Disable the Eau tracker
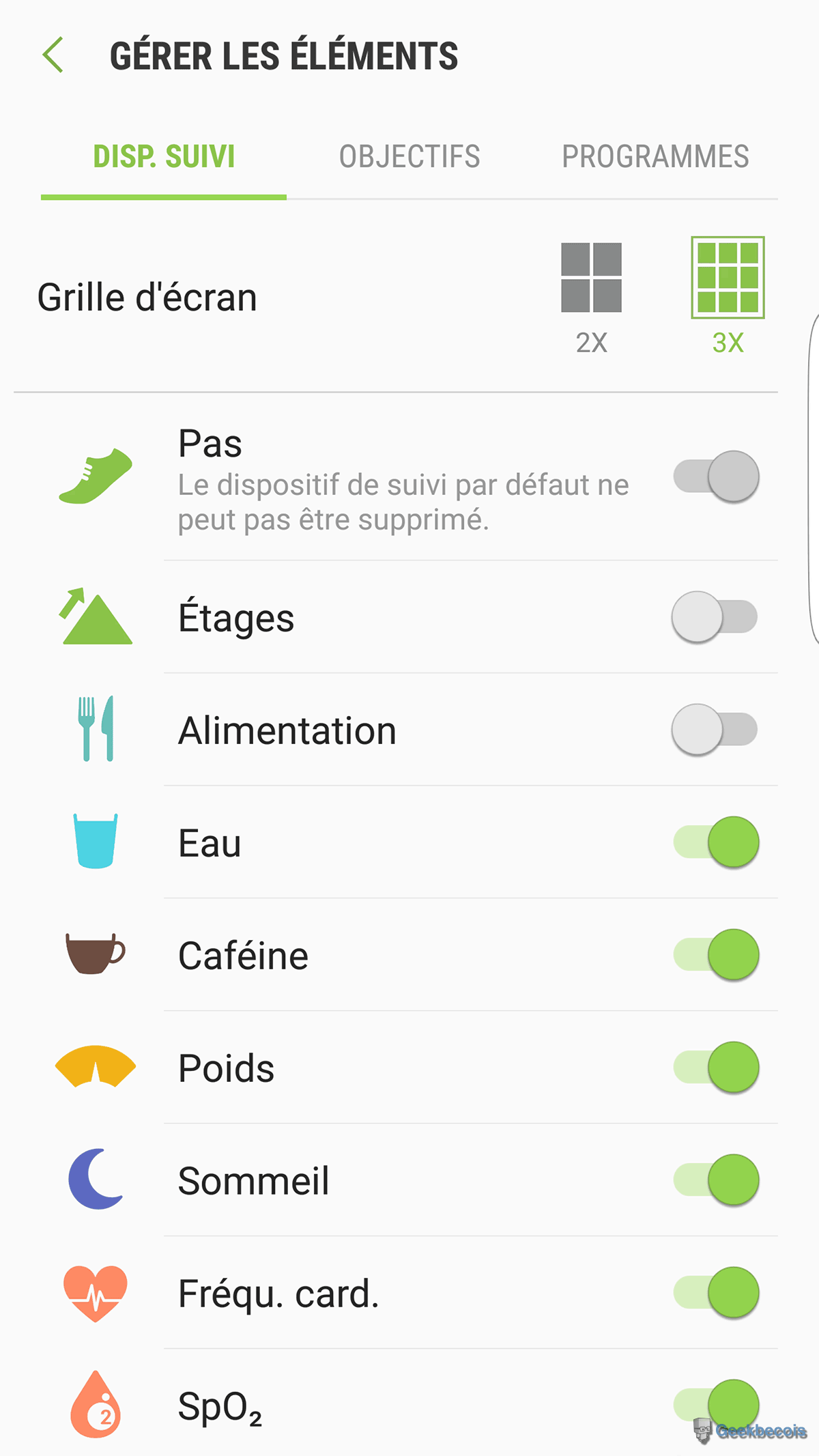Screen dimensions: 819x1456 716,842
